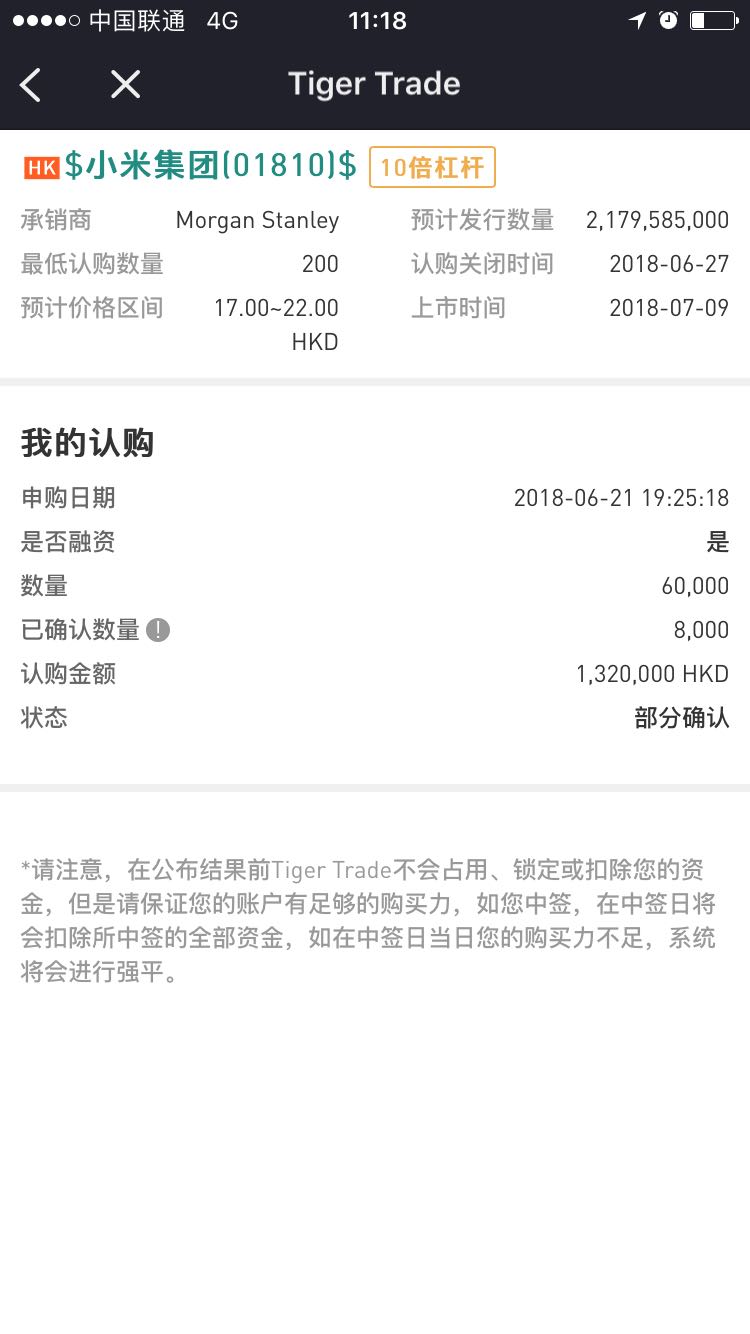Show info about 已确认数量
This screenshot has height=1334, width=750.
pyautogui.click(x=158, y=630)
